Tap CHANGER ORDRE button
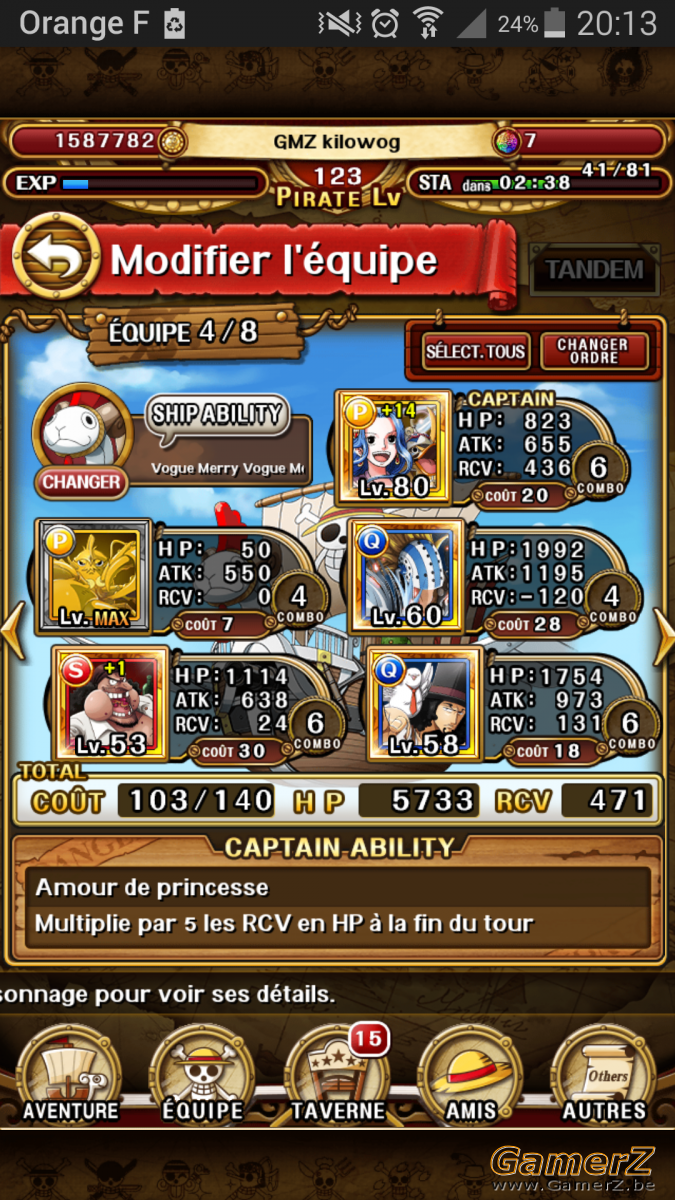 tap(593, 350)
